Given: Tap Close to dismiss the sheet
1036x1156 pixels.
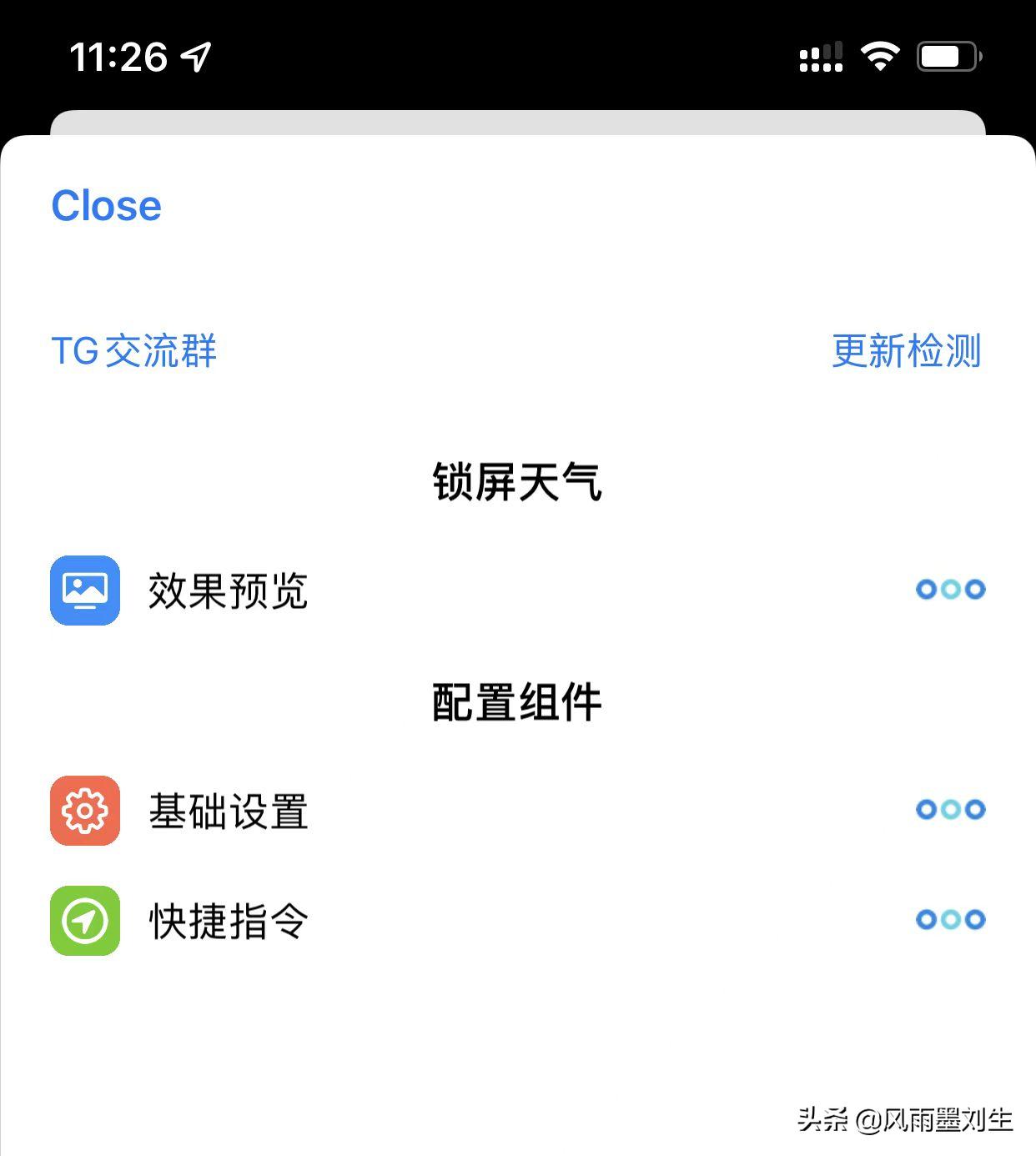Looking at the screenshot, I should click(106, 205).
